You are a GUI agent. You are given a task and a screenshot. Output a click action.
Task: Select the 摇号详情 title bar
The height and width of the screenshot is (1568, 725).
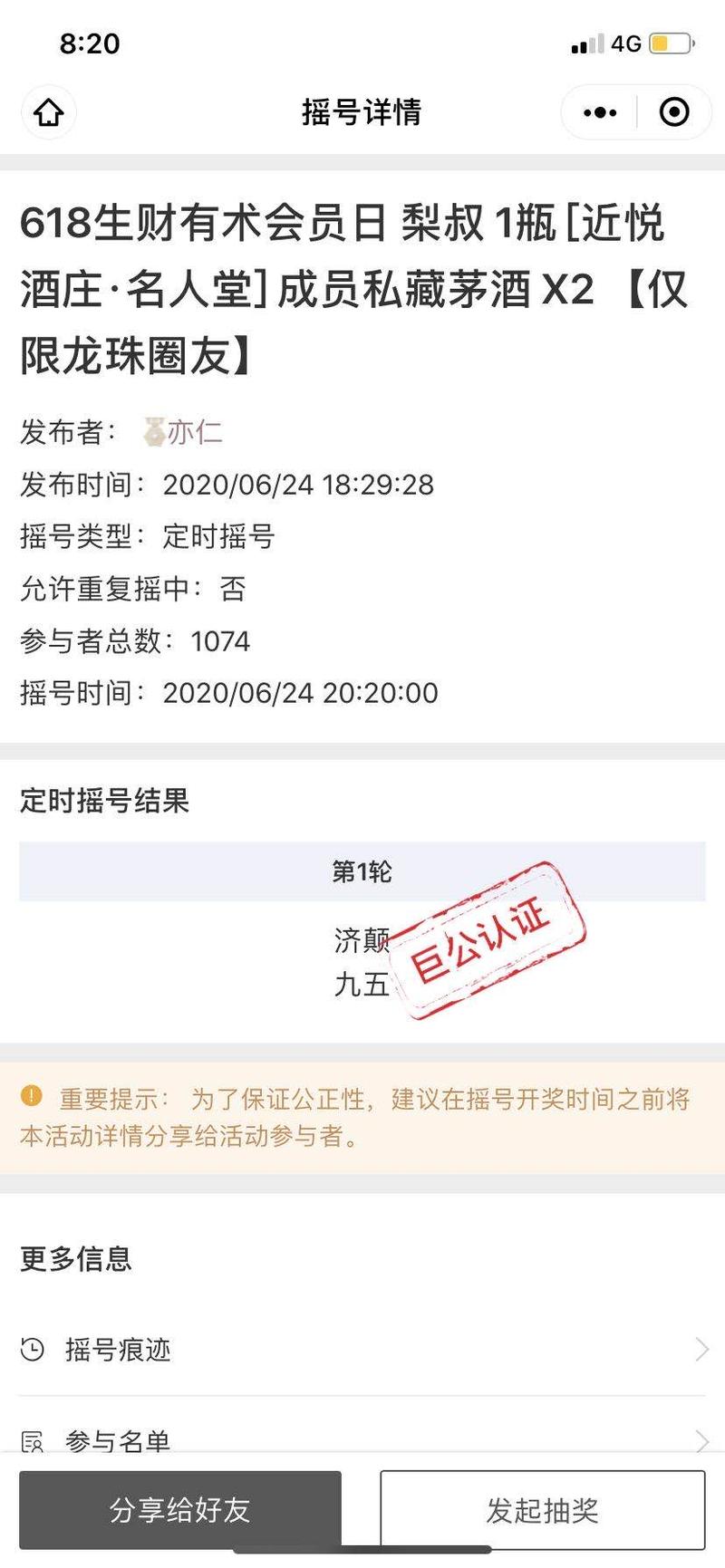(x=362, y=112)
